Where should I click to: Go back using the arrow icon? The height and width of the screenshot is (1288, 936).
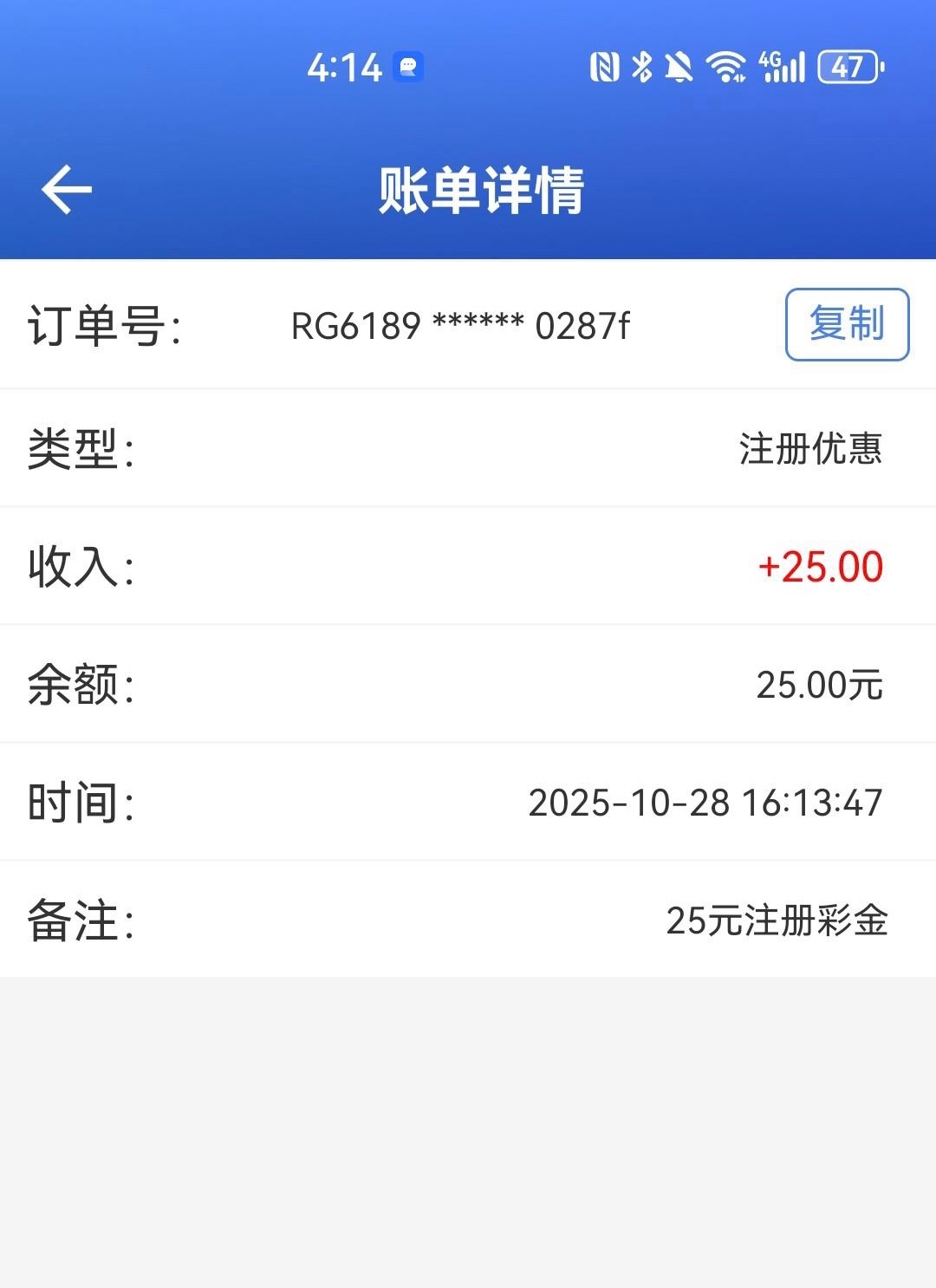66,190
